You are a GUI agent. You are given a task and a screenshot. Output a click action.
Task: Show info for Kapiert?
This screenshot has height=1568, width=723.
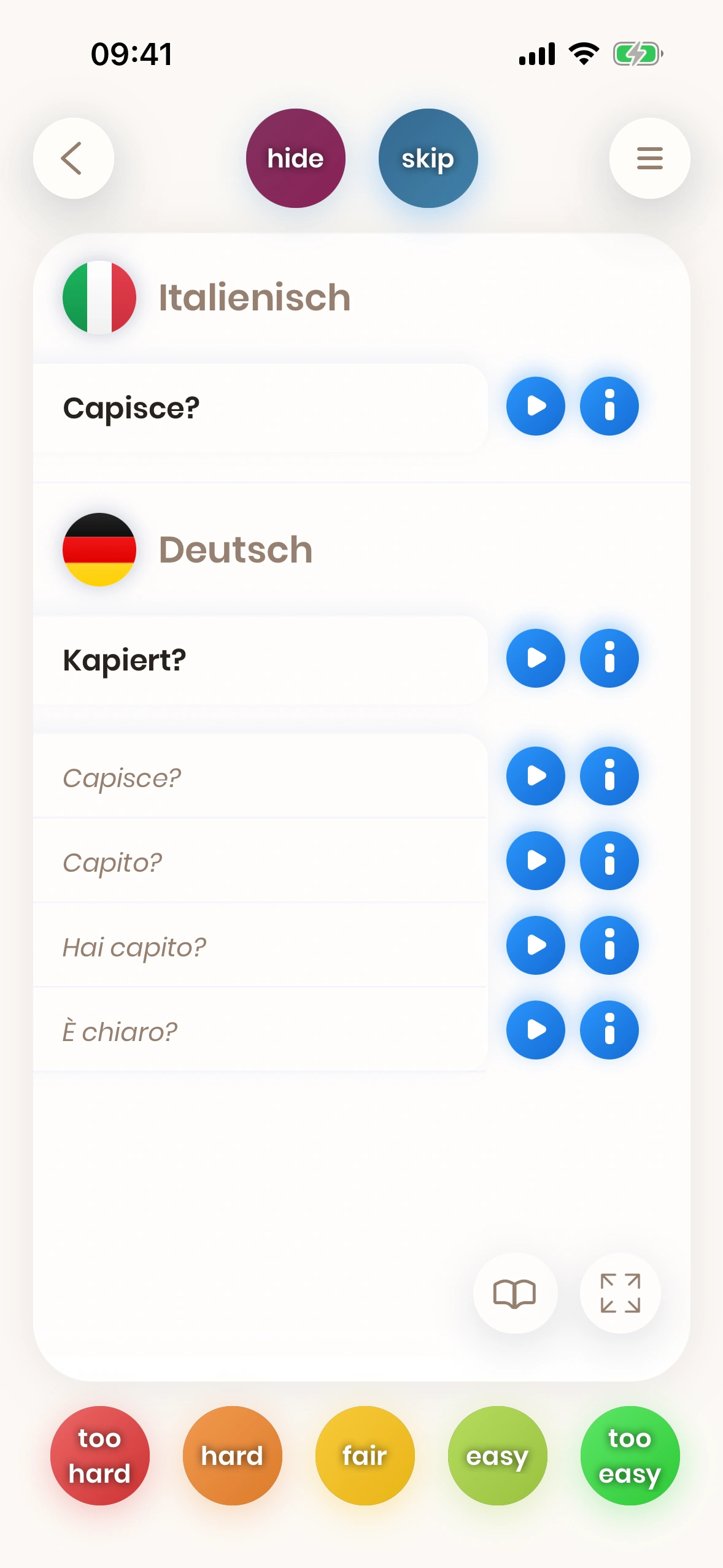(609, 658)
